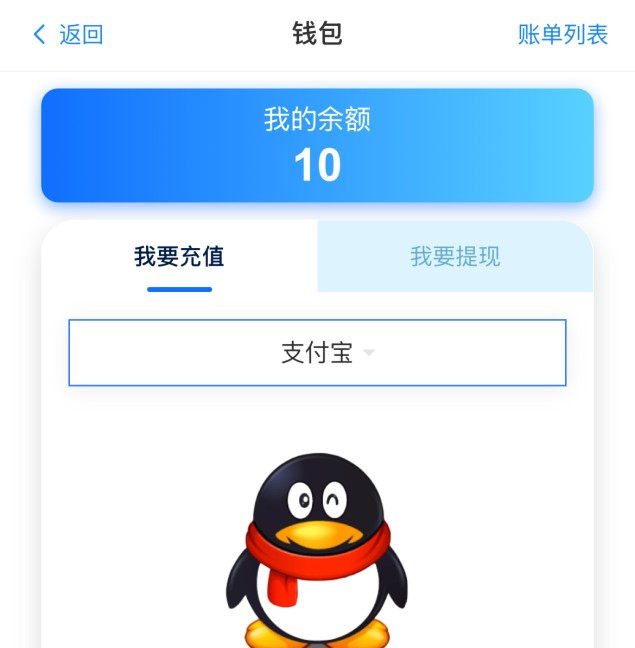Open the 账单列表 bill list
The image size is (635, 648).
[563, 35]
